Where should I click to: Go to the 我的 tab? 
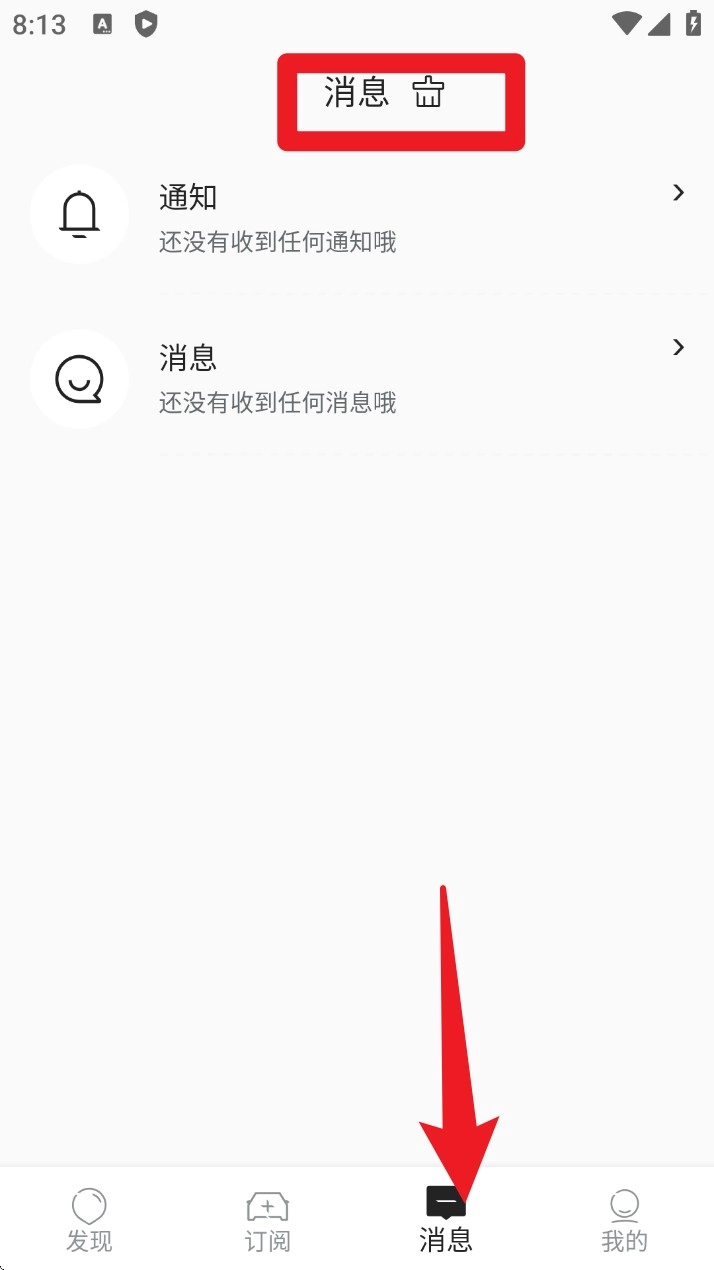point(624,1220)
